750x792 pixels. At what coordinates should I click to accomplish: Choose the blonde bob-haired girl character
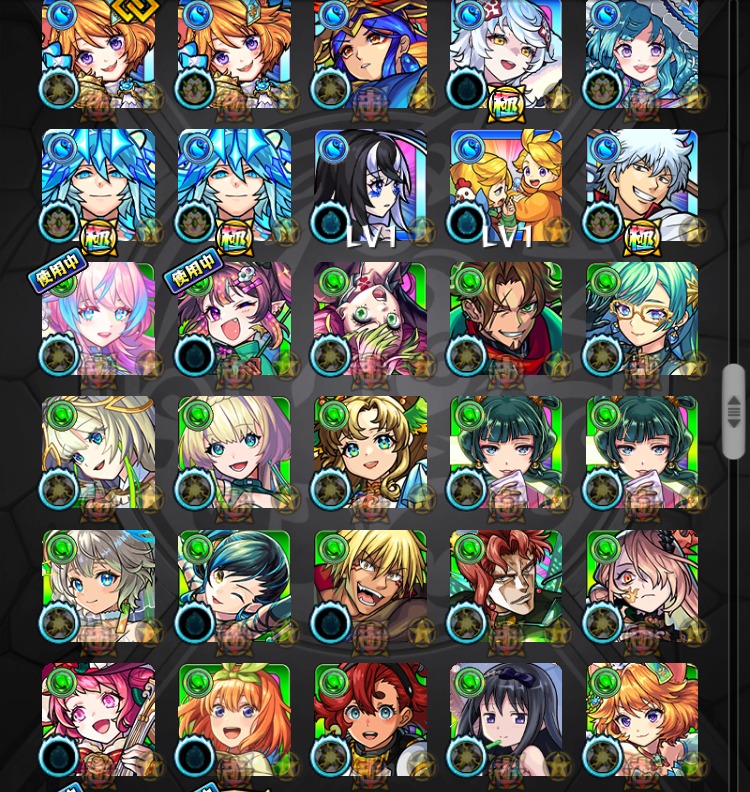(234, 452)
